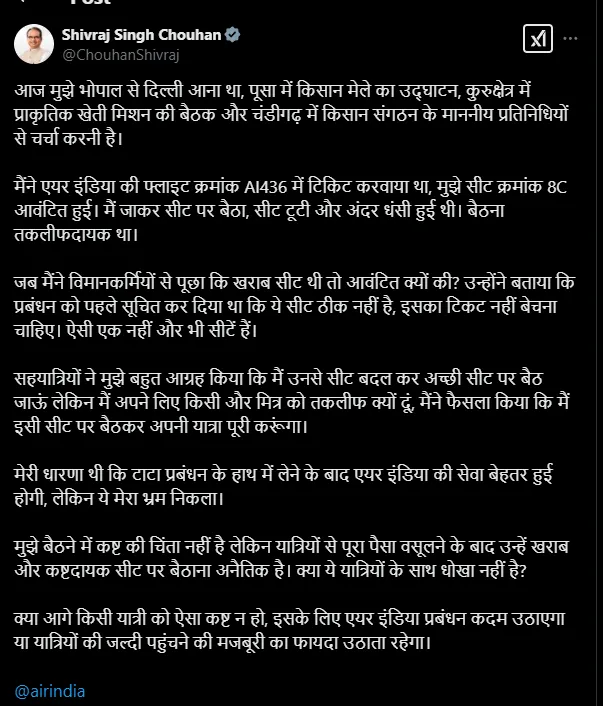The image size is (603, 706).
Task: View the Shivraj Singh Chouhan account name
Action: point(142,32)
